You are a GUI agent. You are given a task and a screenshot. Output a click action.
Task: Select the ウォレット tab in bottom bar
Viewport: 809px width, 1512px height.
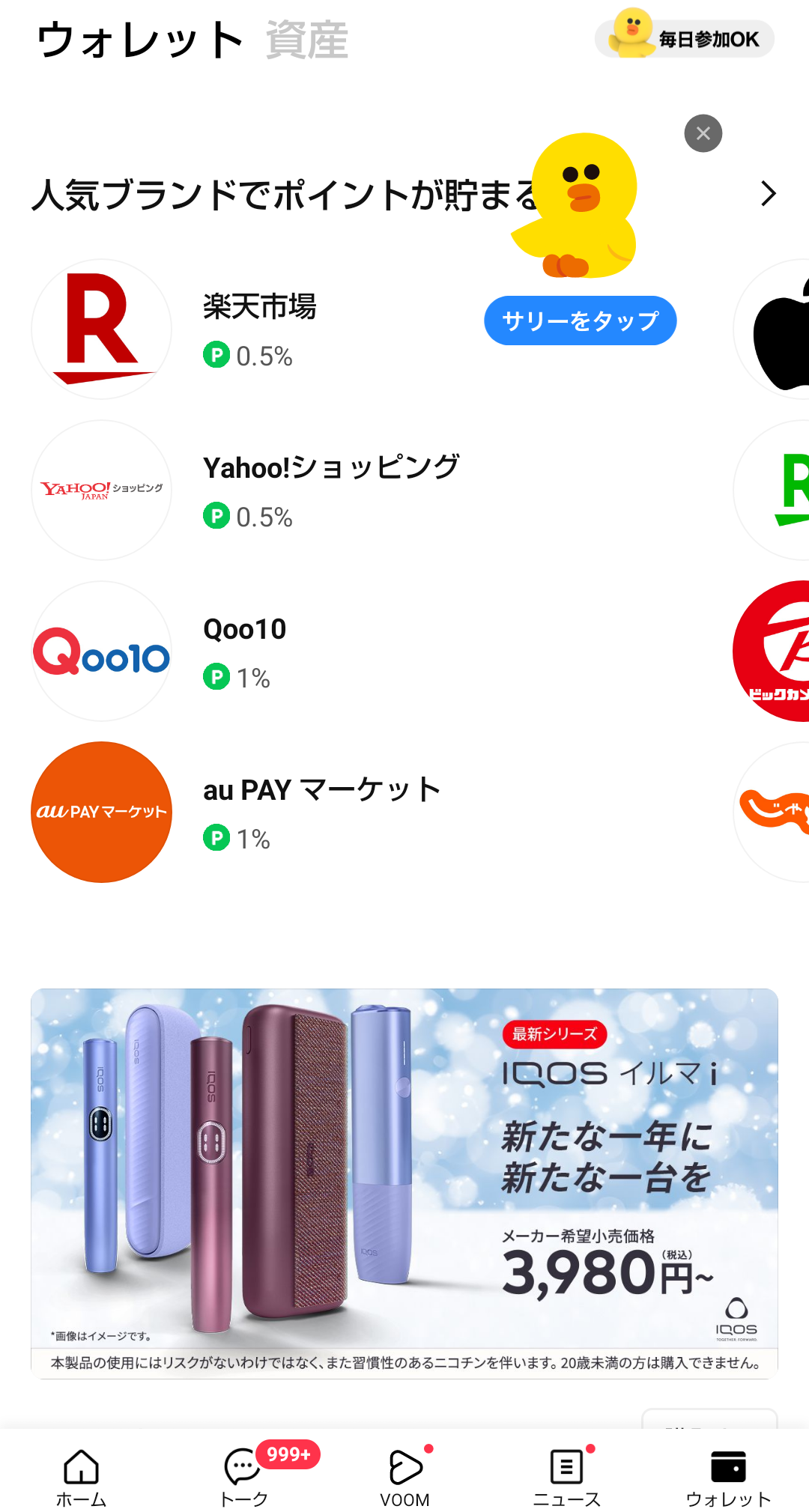pos(728,1477)
